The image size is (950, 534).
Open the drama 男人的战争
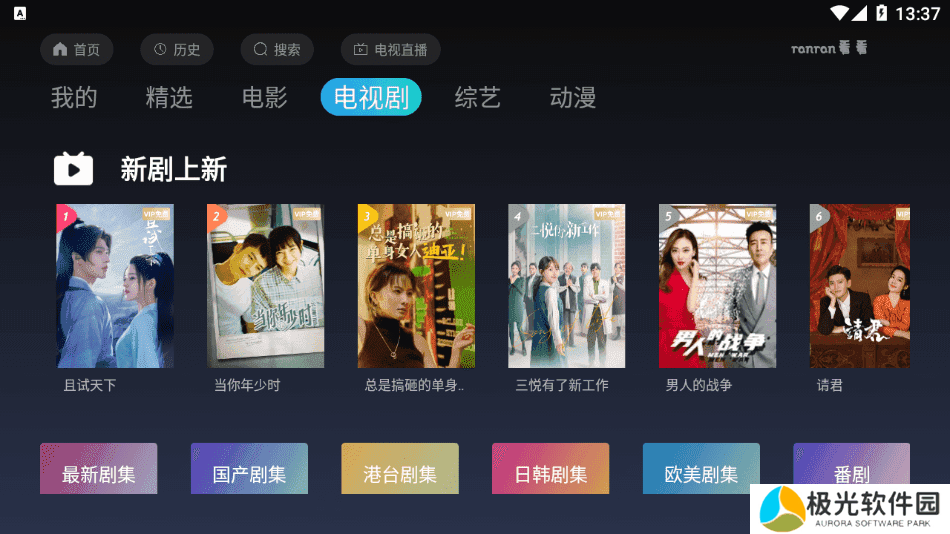tap(717, 286)
